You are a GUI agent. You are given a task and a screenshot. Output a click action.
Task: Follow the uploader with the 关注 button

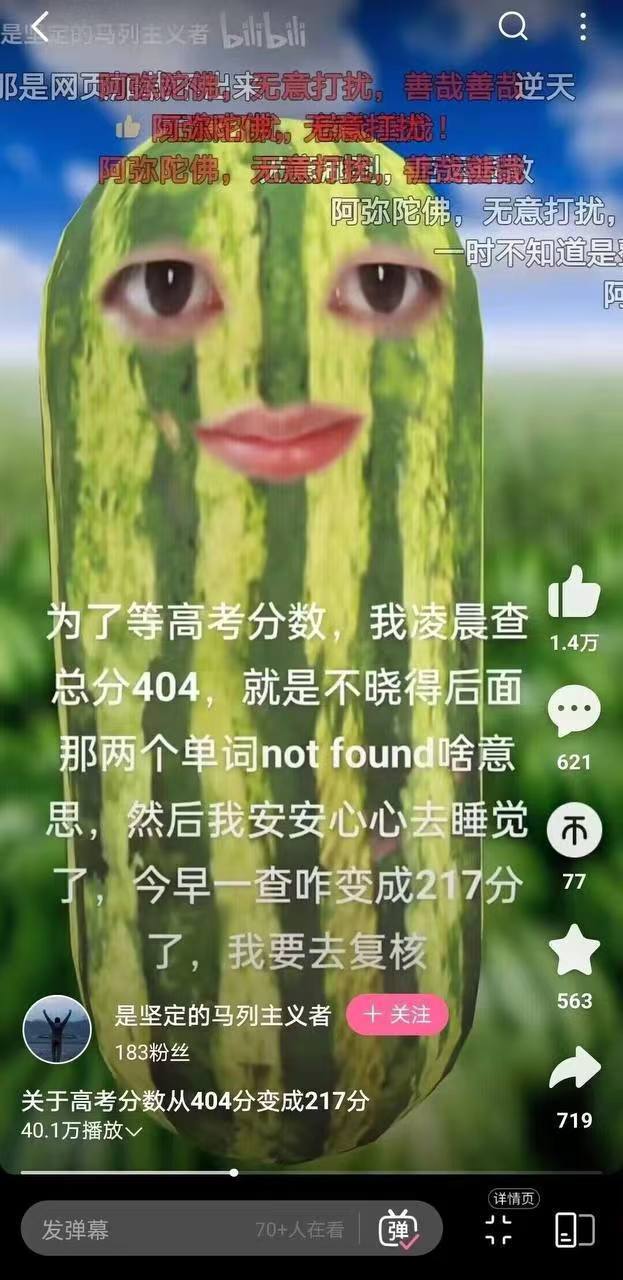[x=397, y=1014]
